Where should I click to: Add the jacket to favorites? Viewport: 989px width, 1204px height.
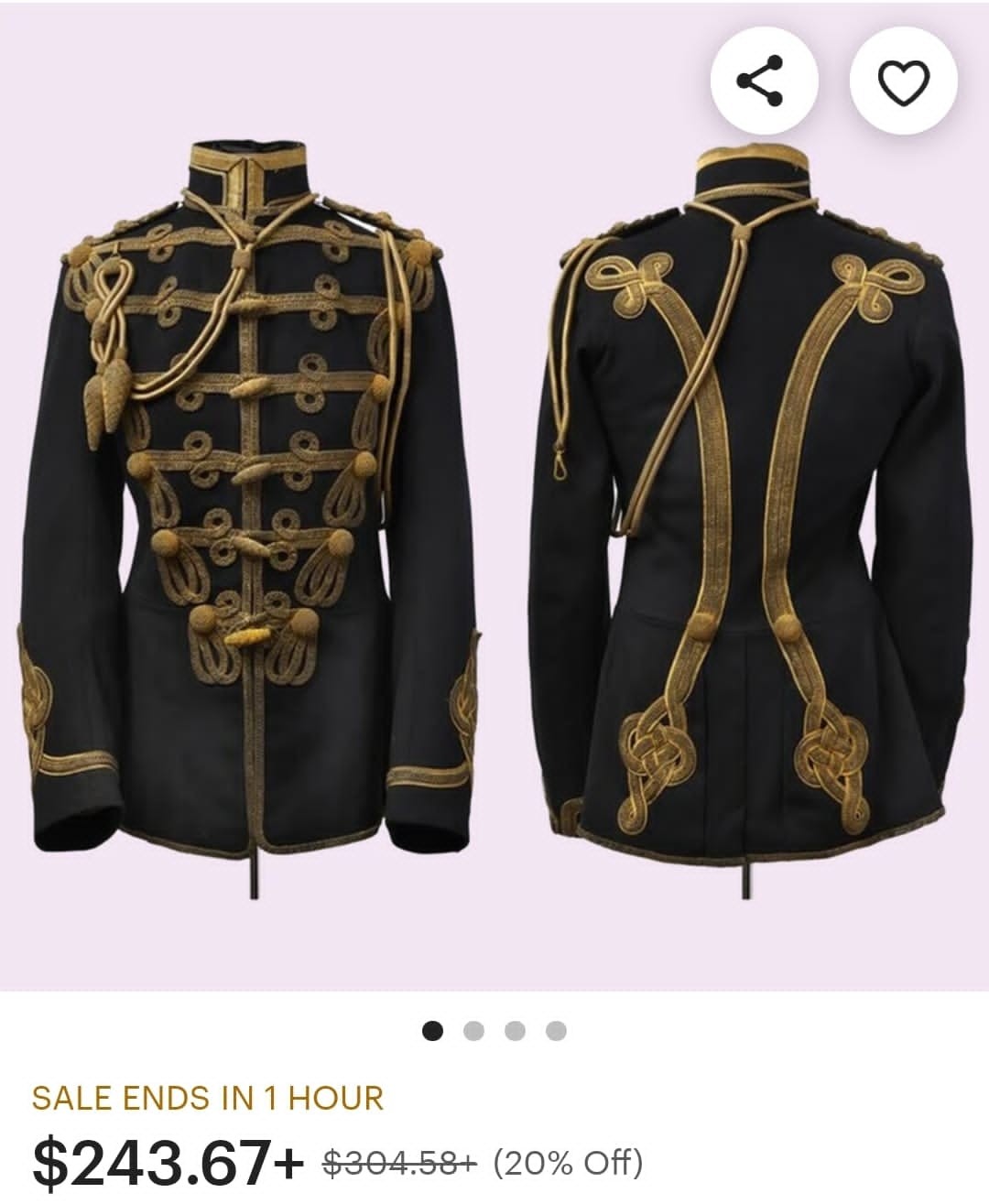tap(903, 81)
